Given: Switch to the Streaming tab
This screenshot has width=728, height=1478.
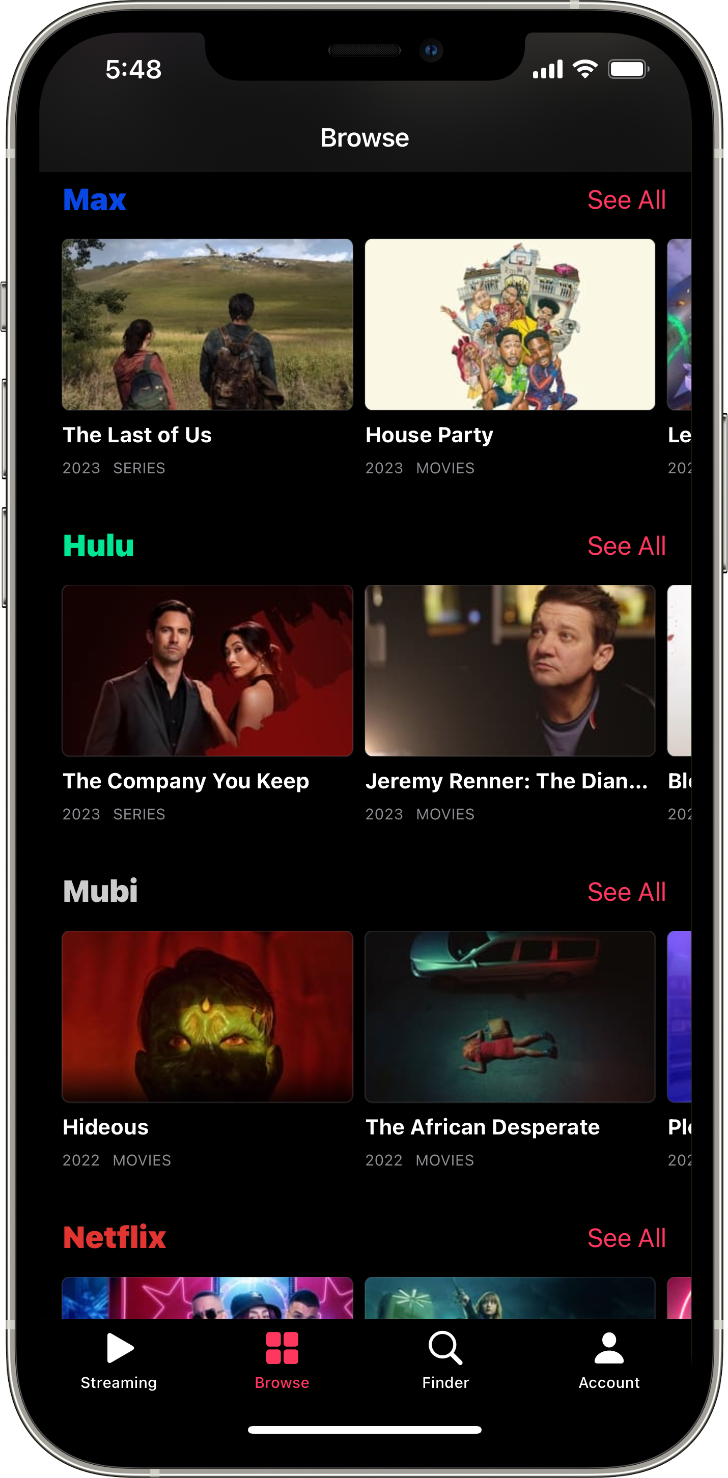Looking at the screenshot, I should click(119, 1361).
